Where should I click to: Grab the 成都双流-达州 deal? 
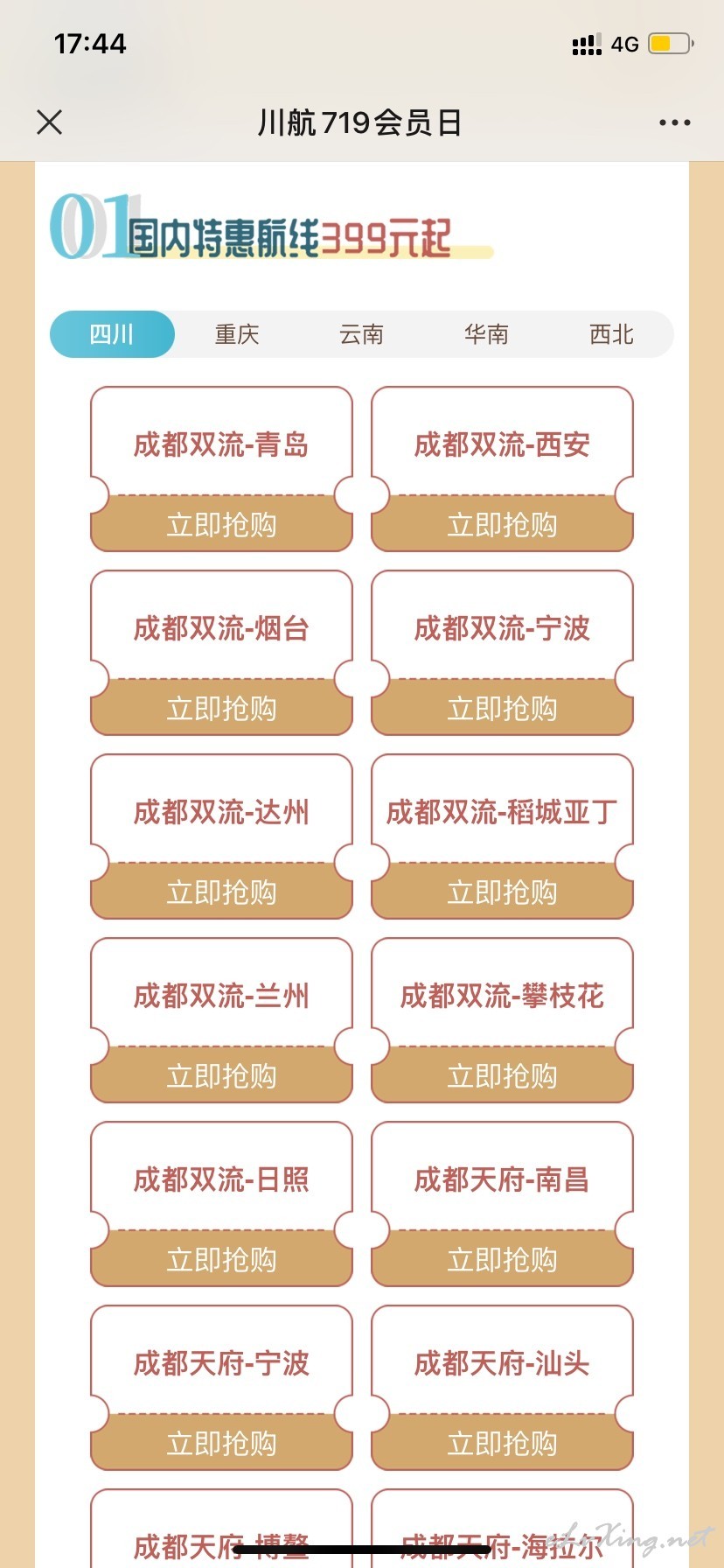tap(221, 892)
